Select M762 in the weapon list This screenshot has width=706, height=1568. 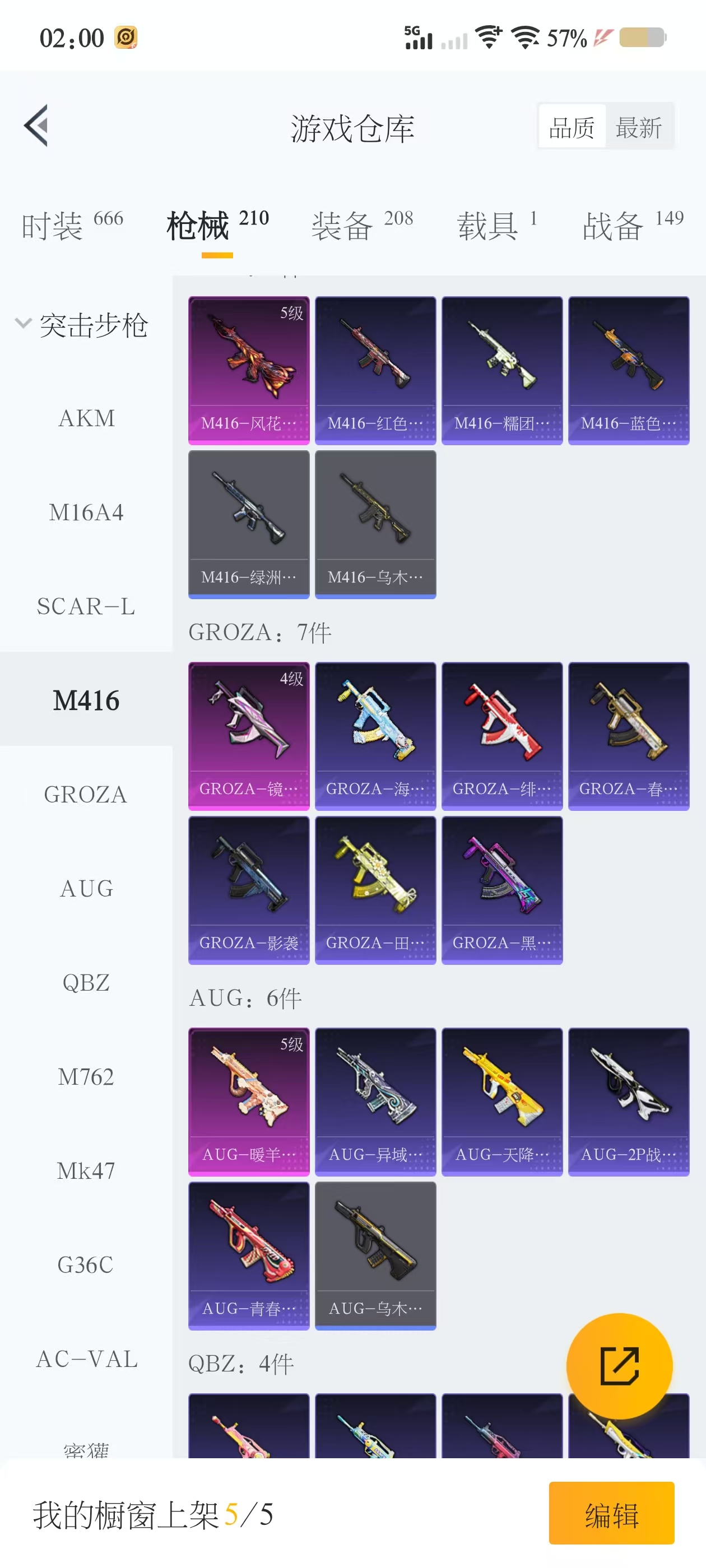(x=86, y=1077)
